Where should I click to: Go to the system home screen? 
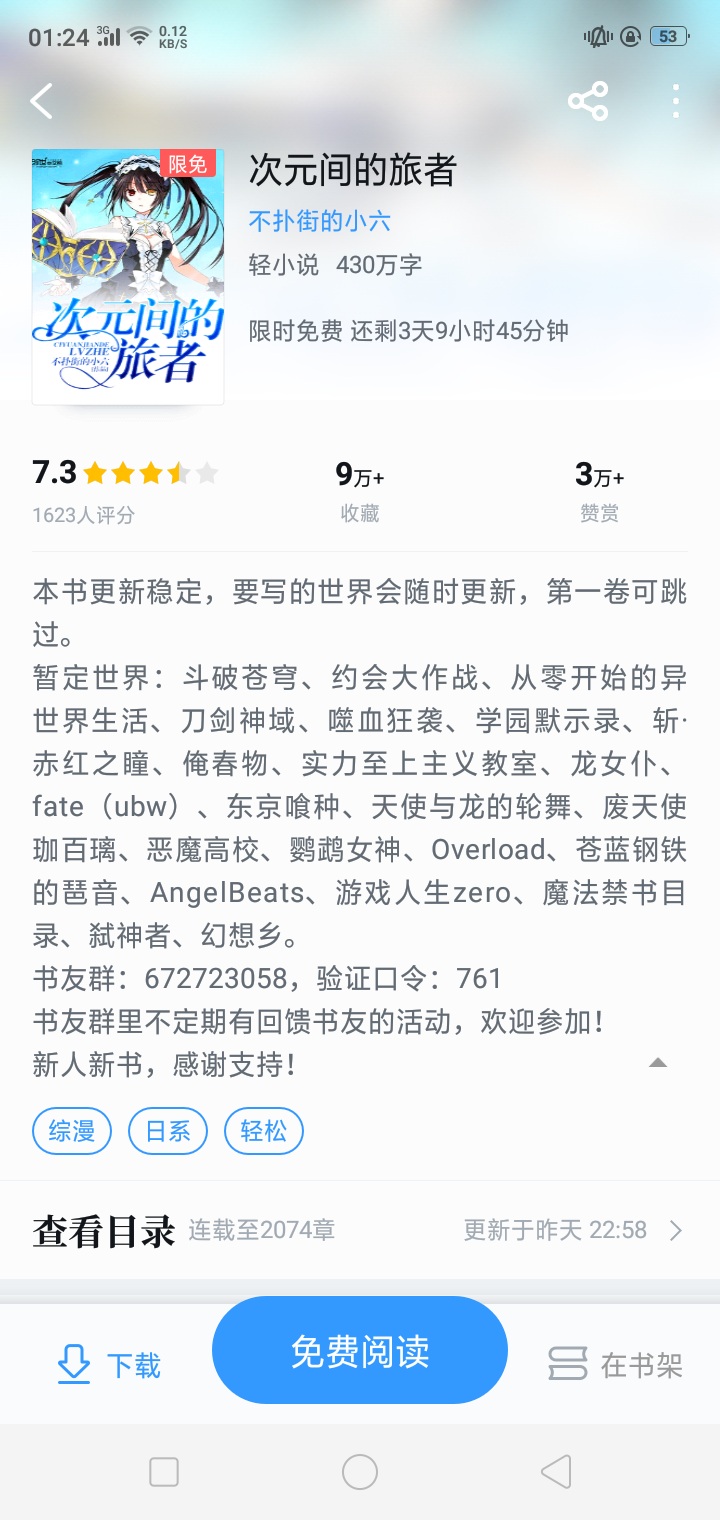[x=360, y=1472]
